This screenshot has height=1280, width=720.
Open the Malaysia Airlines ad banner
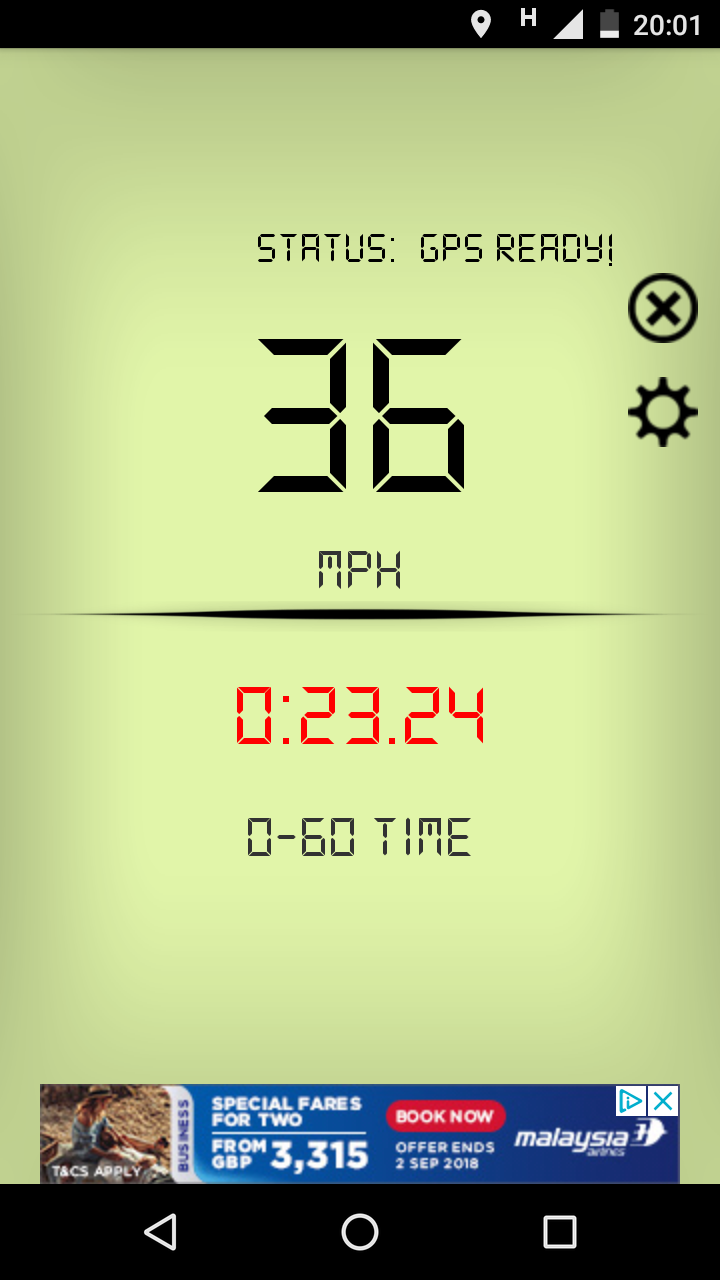(x=359, y=1134)
